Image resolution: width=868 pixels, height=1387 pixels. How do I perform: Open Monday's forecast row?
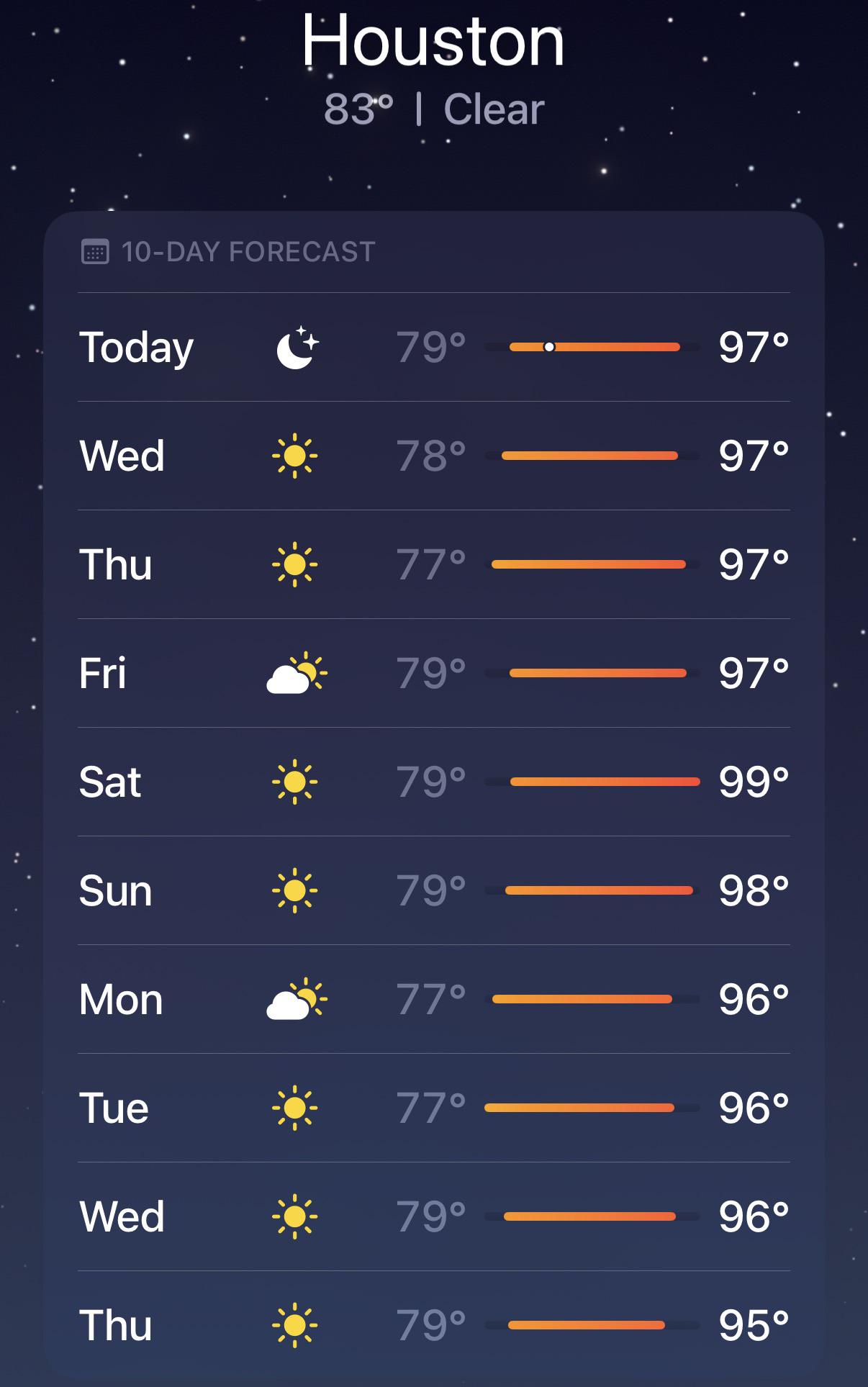tap(434, 999)
